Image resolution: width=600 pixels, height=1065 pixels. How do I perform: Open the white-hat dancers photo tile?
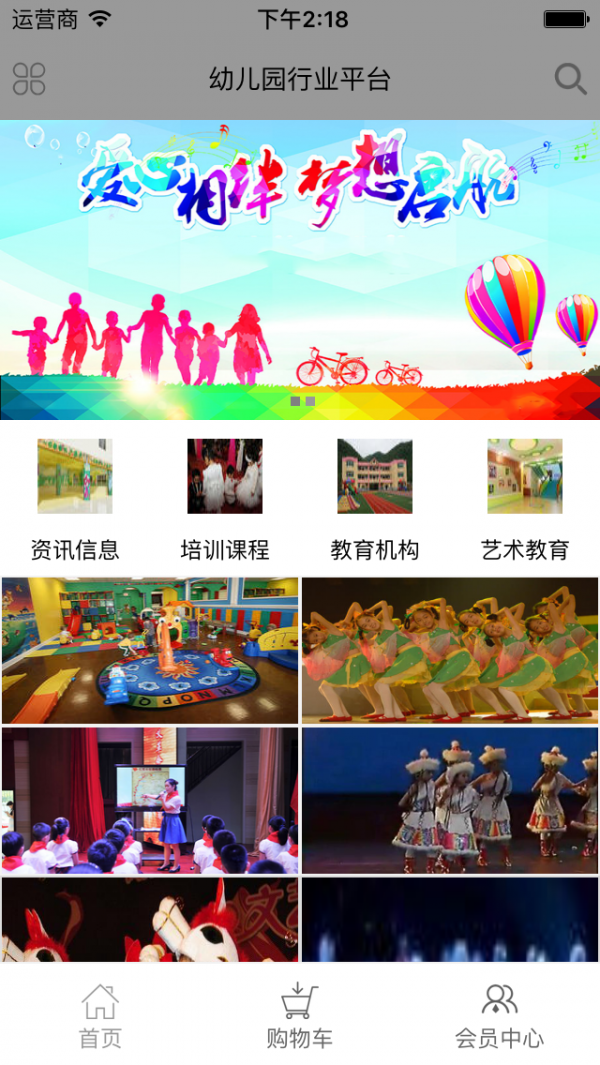(450, 801)
